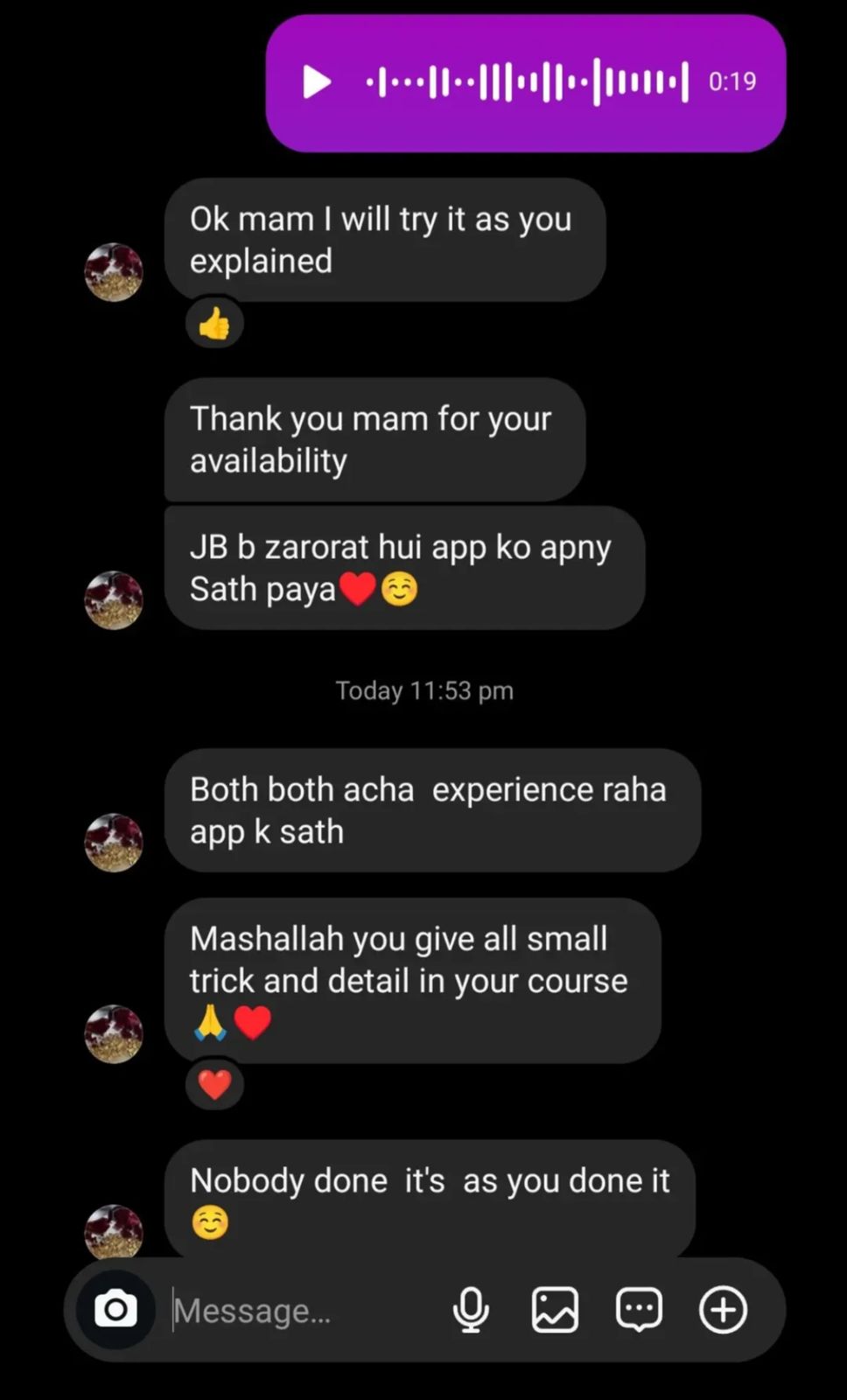Screen dimensions: 847x1400
Task: Record a voice message with the microphone
Action: pyautogui.click(x=471, y=1310)
